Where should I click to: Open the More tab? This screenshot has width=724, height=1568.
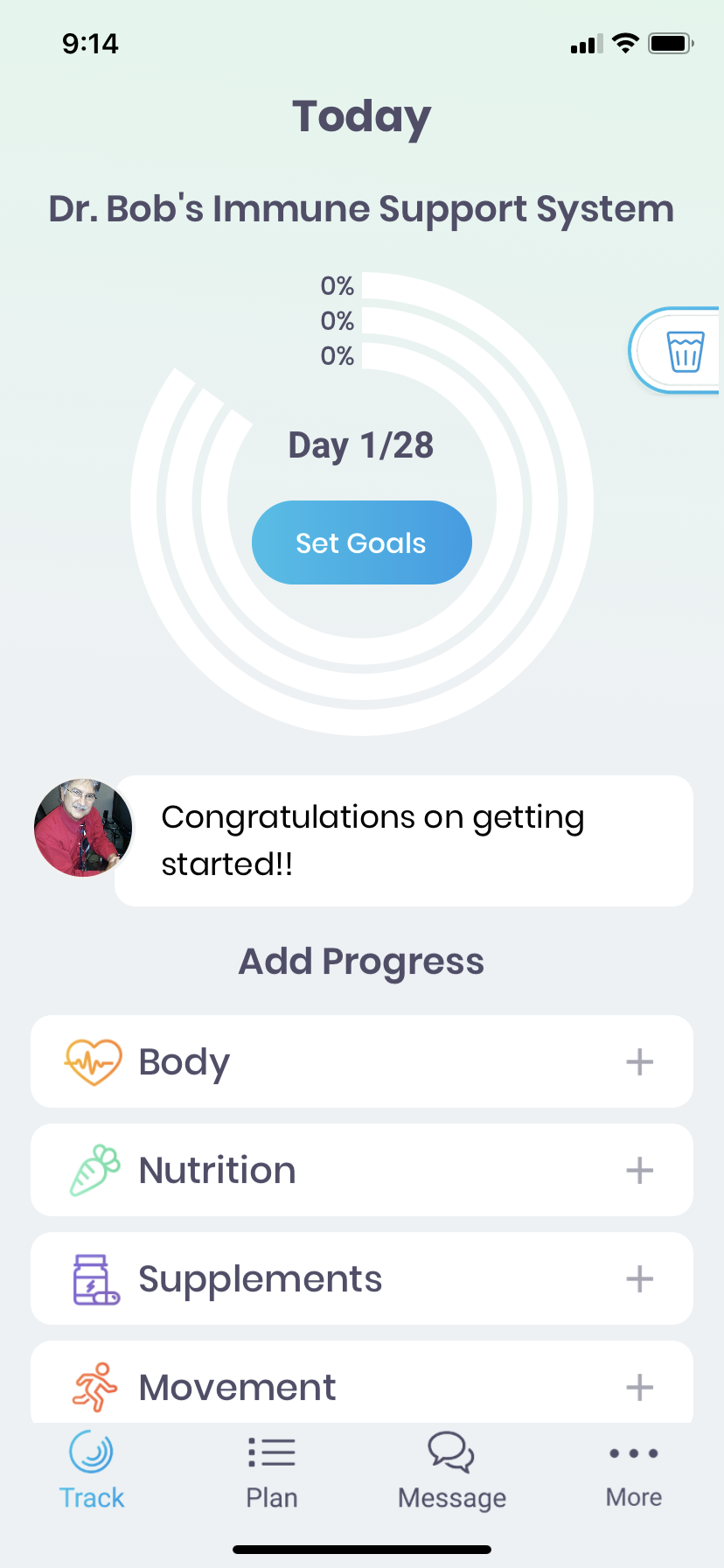[x=633, y=1472]
